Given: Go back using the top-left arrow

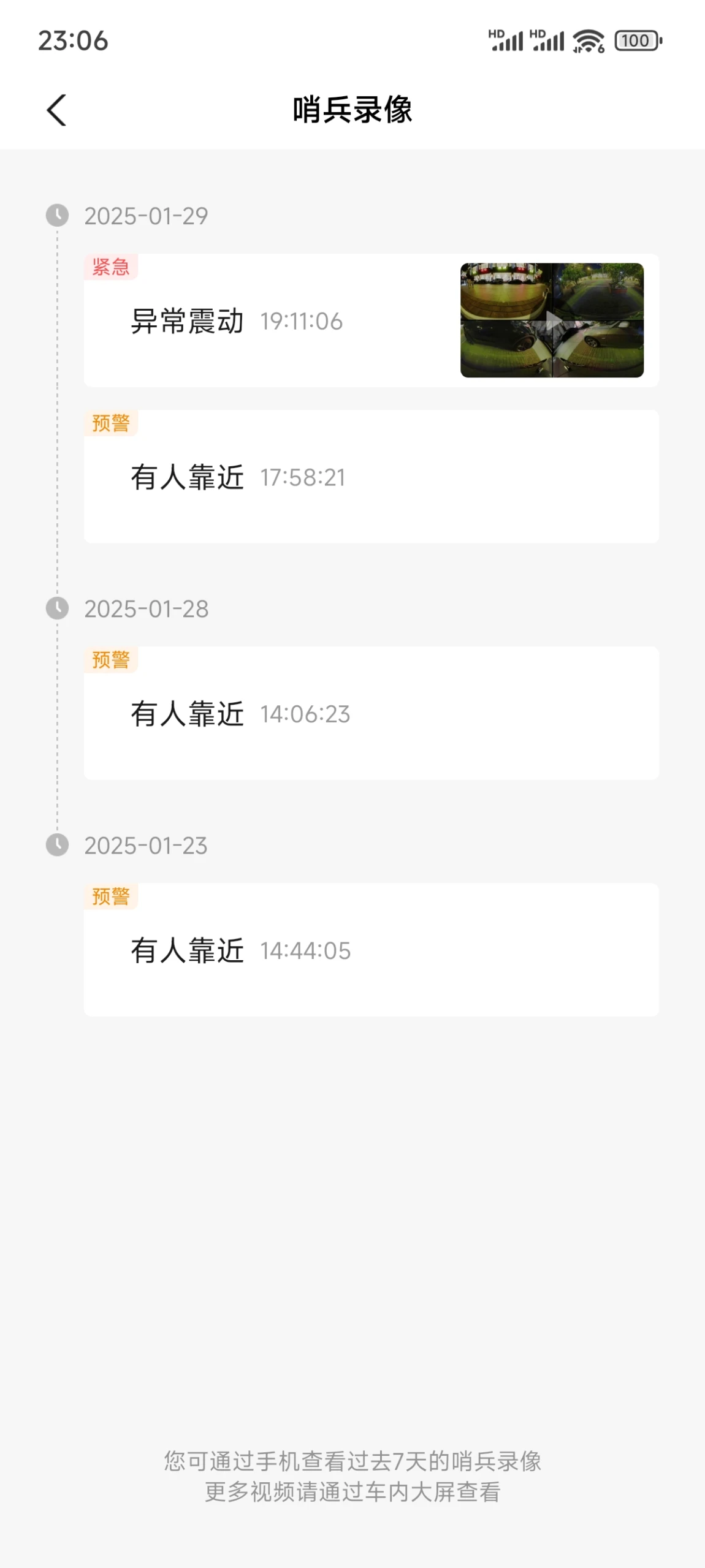Looking at the screenshot, I should [56, 110].
